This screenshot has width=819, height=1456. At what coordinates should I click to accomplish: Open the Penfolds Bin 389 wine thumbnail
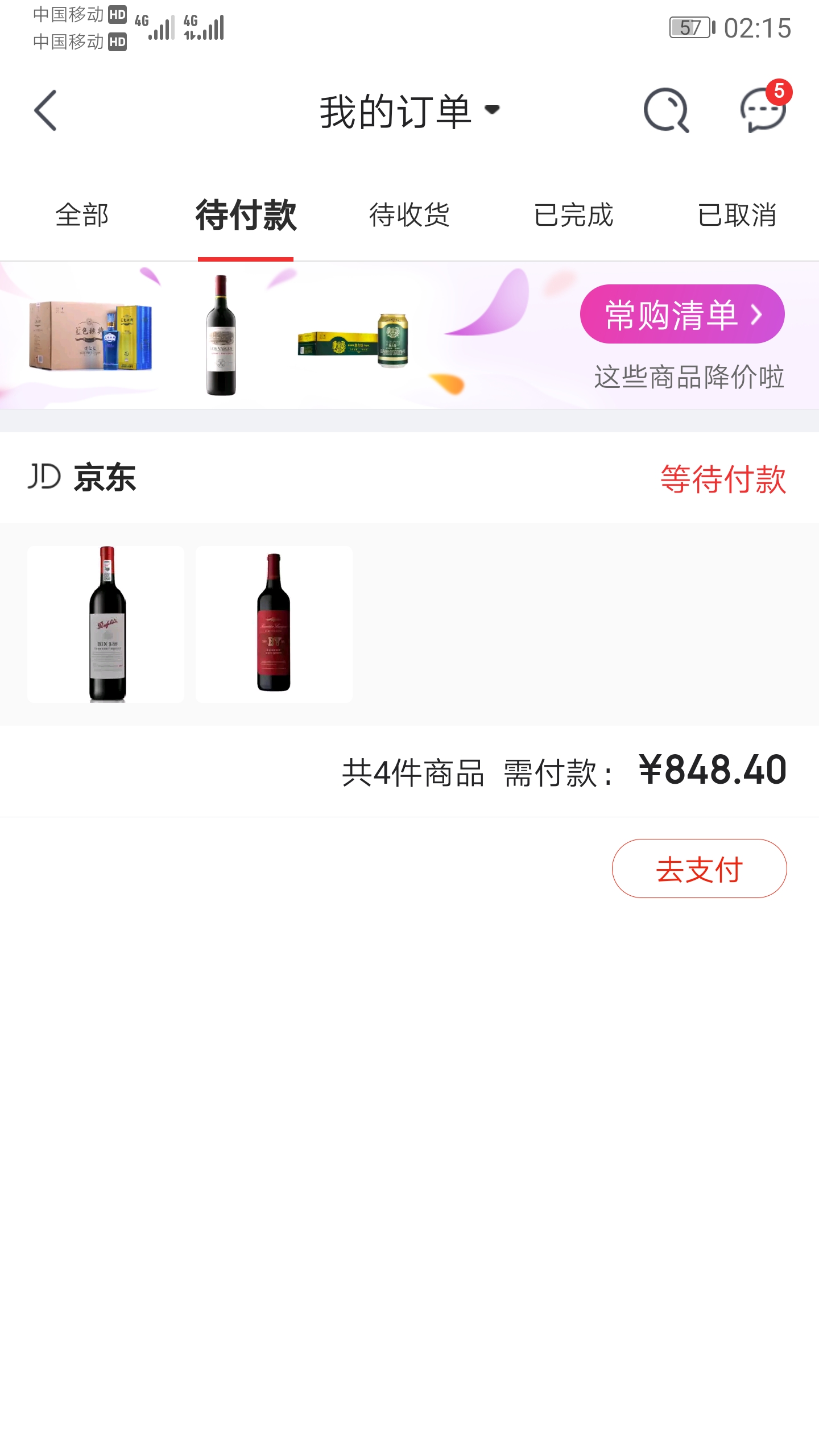click(106, 624)
